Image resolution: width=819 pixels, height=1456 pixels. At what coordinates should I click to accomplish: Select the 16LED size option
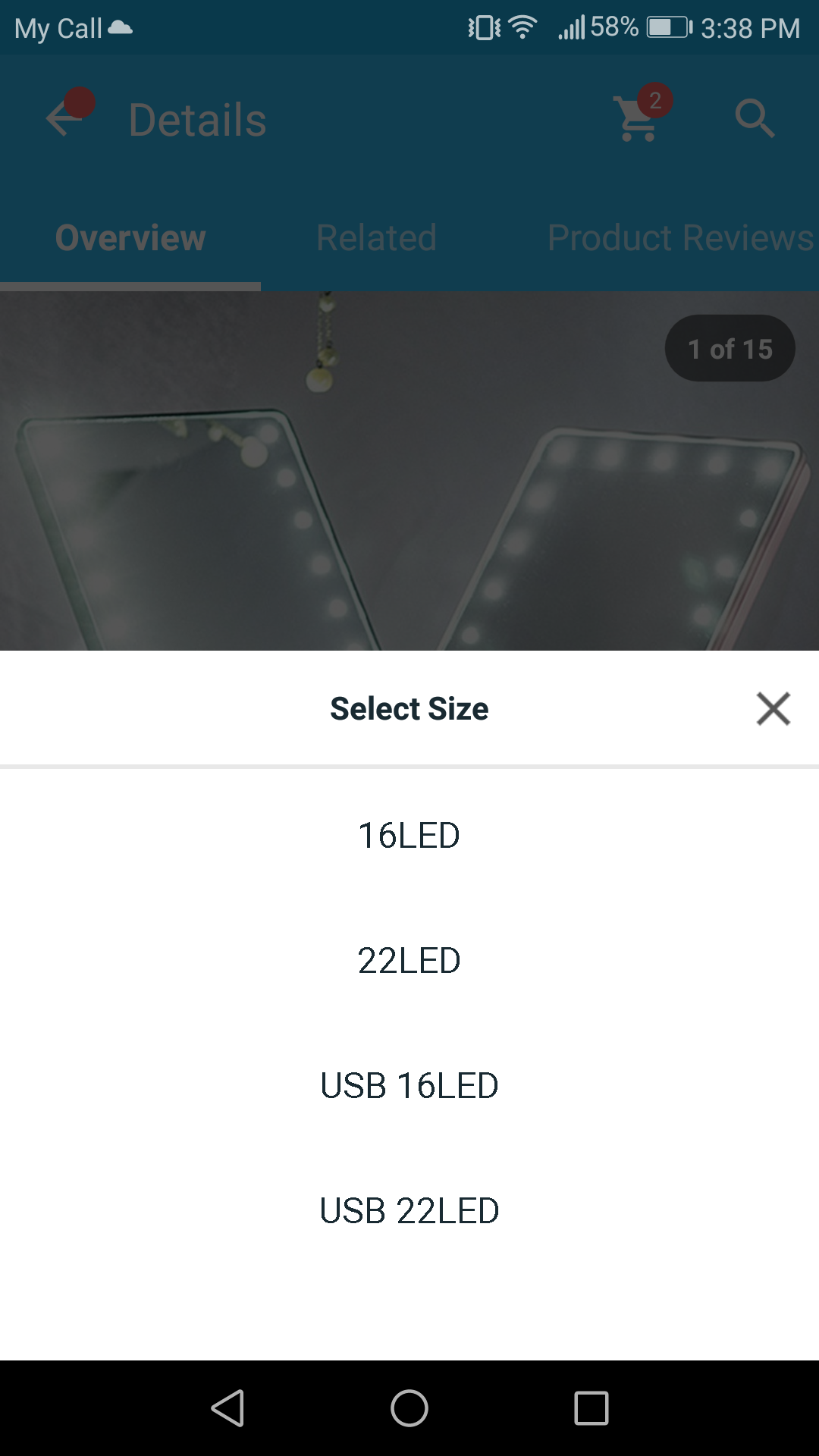coord(409,836)
